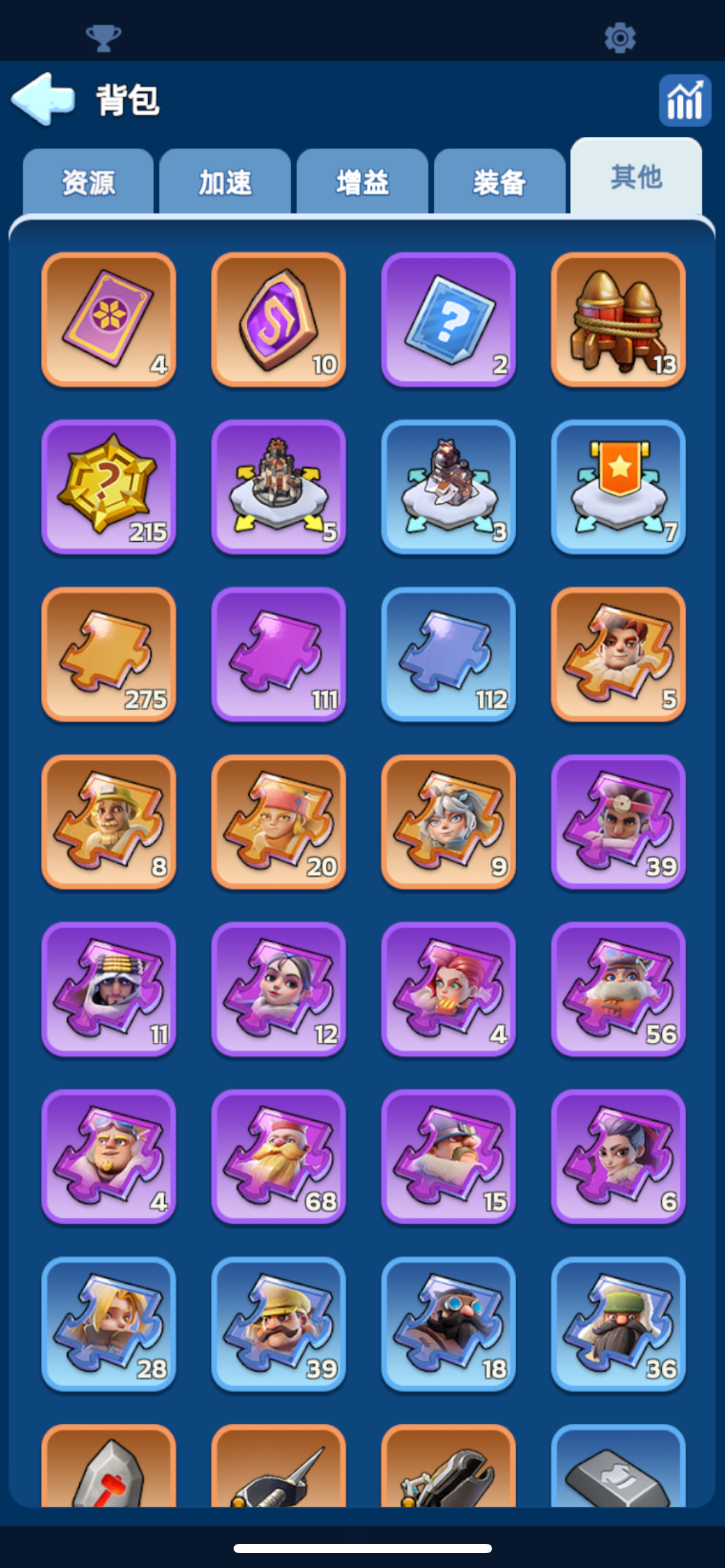Select the blue hero shard with 28

coord(108,1324)
